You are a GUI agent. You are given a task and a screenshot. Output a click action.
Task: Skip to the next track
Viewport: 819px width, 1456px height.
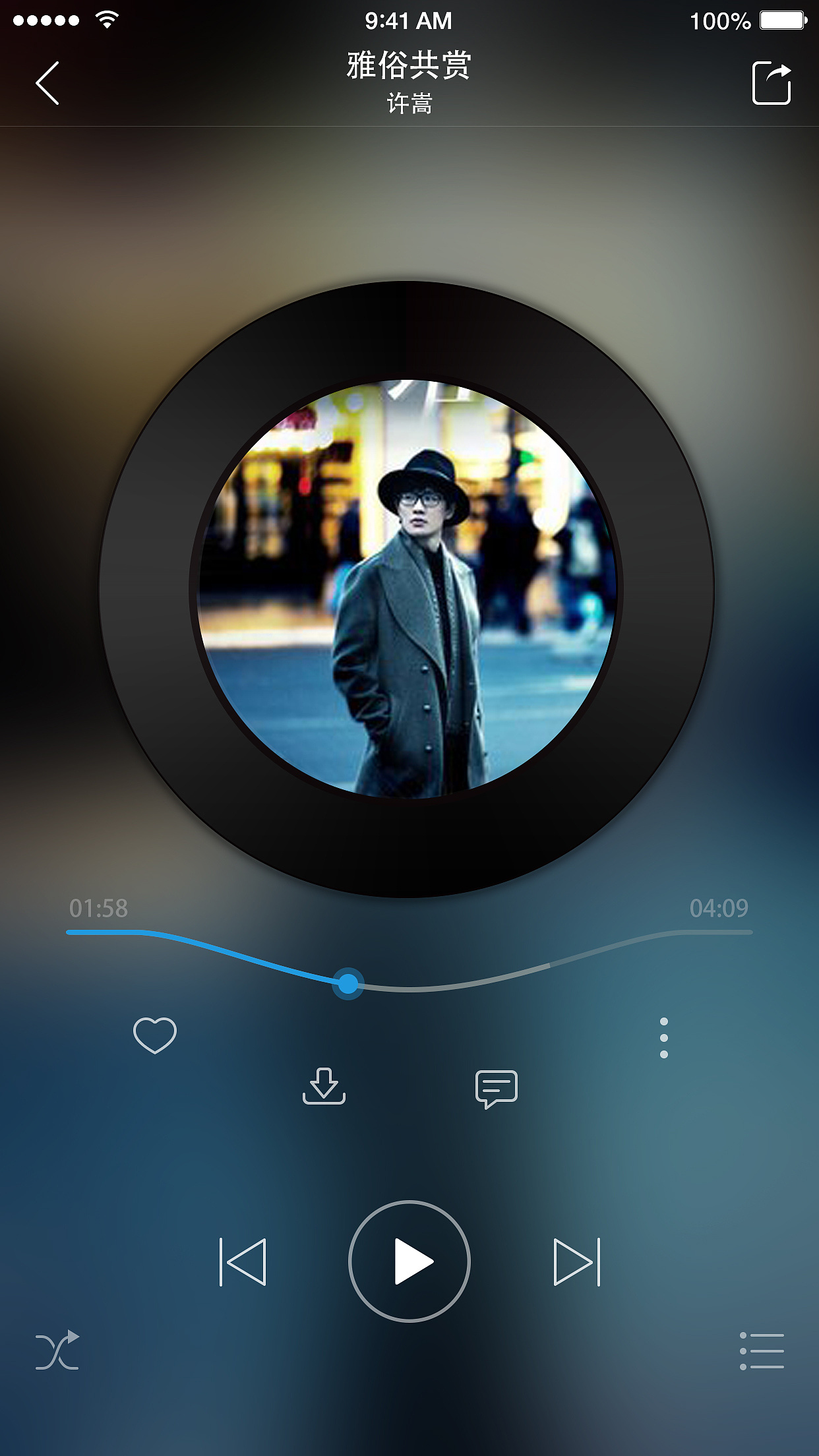[x=576, y=1261]
